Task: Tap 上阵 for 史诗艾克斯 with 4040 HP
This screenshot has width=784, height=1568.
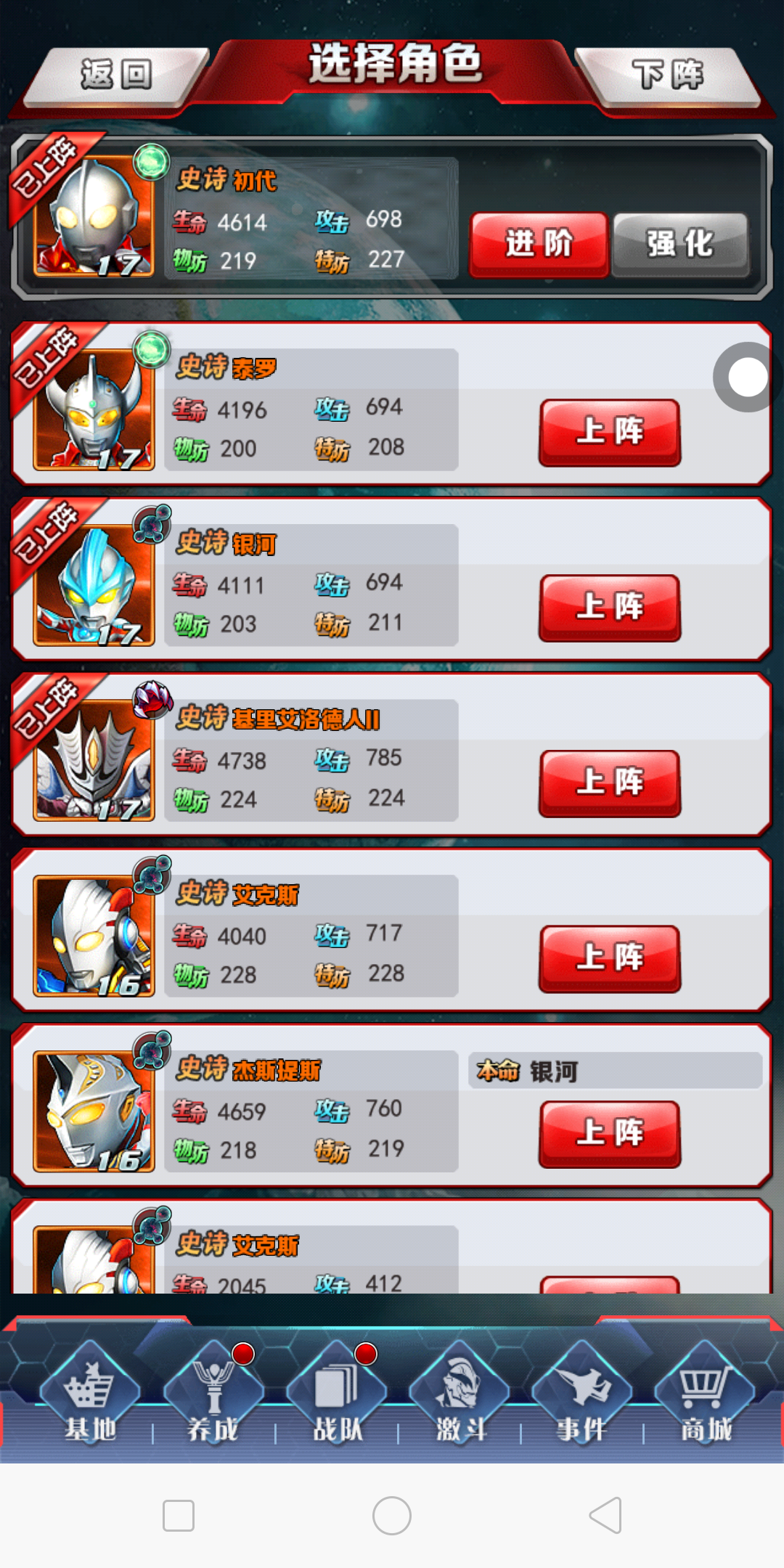Action: click(609, 959)
